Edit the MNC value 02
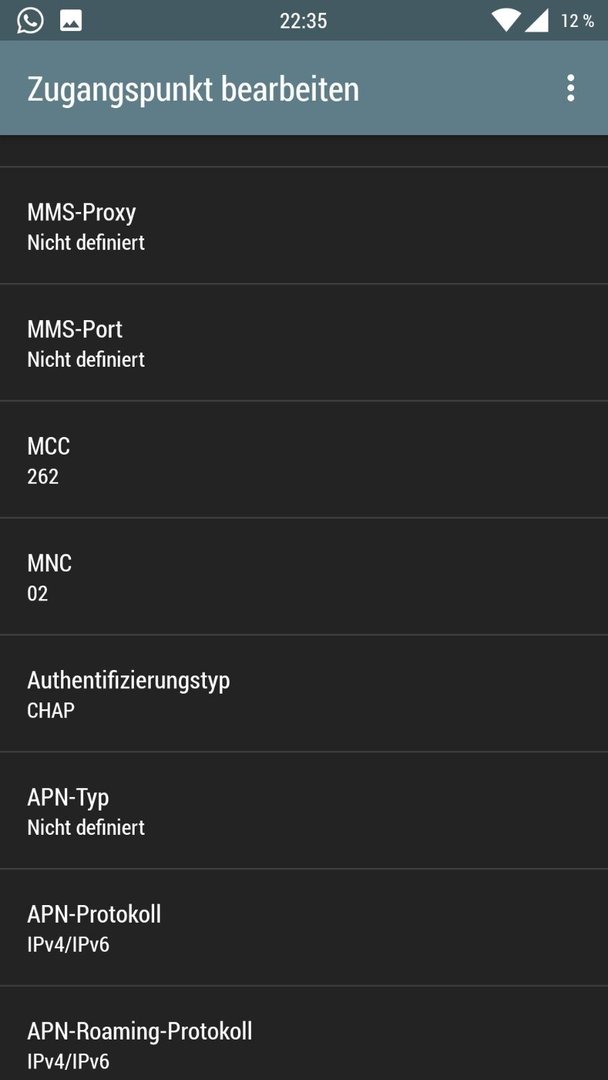 304,577
